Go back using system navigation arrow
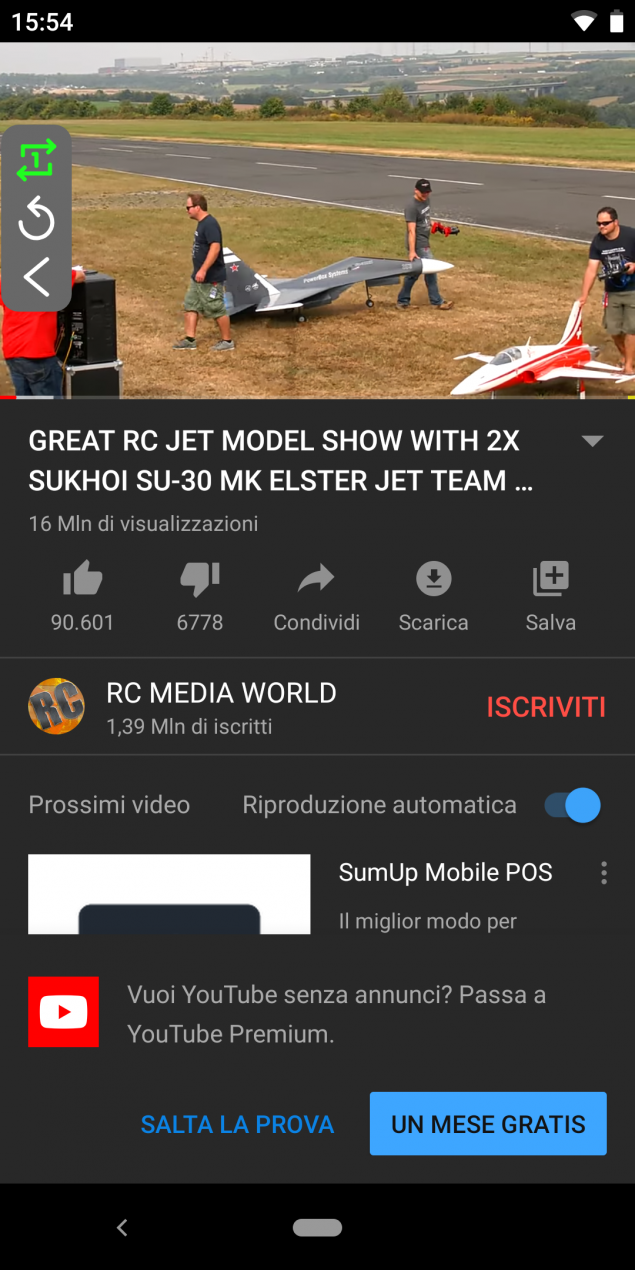635x1270 pixels. point(122,1227)
